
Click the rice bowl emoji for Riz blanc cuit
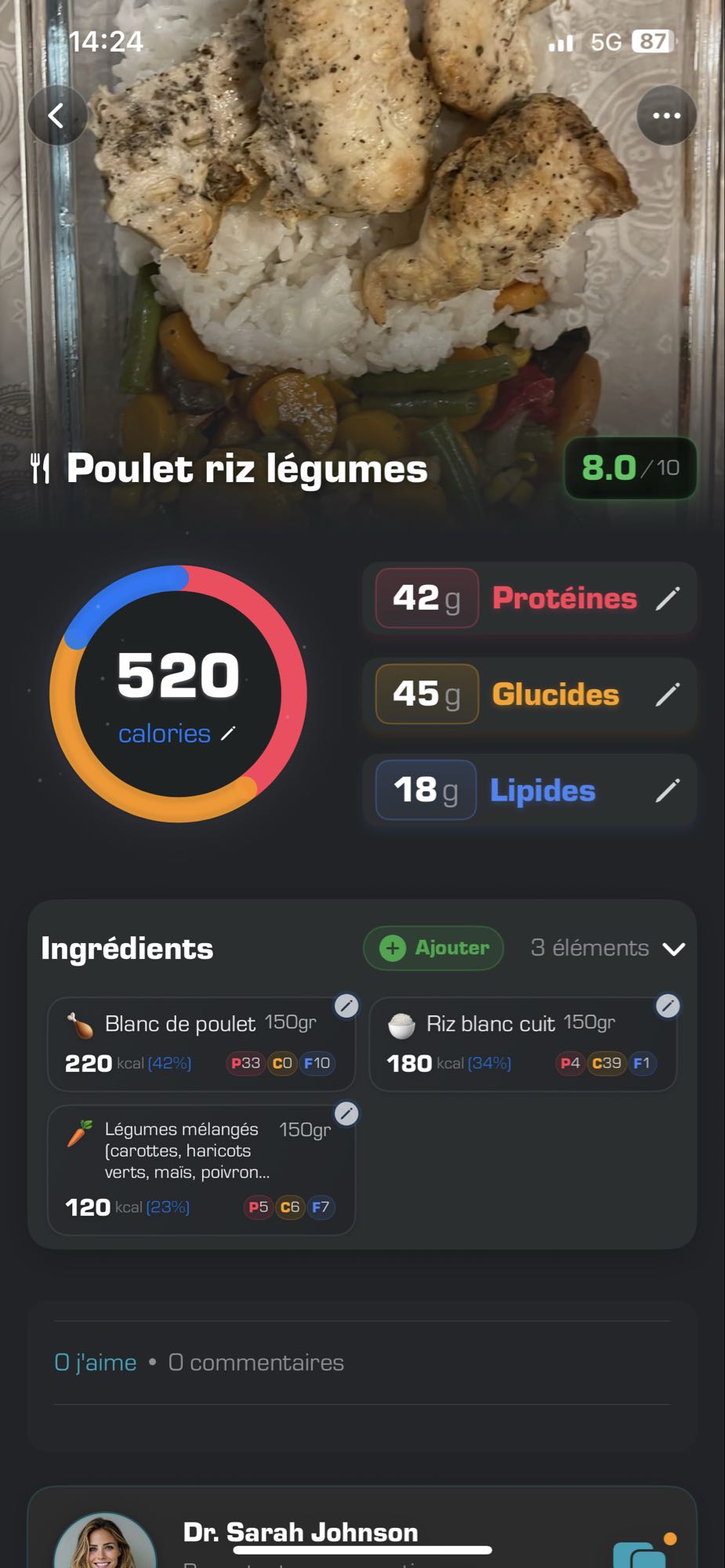click(x=401, y=1024)
